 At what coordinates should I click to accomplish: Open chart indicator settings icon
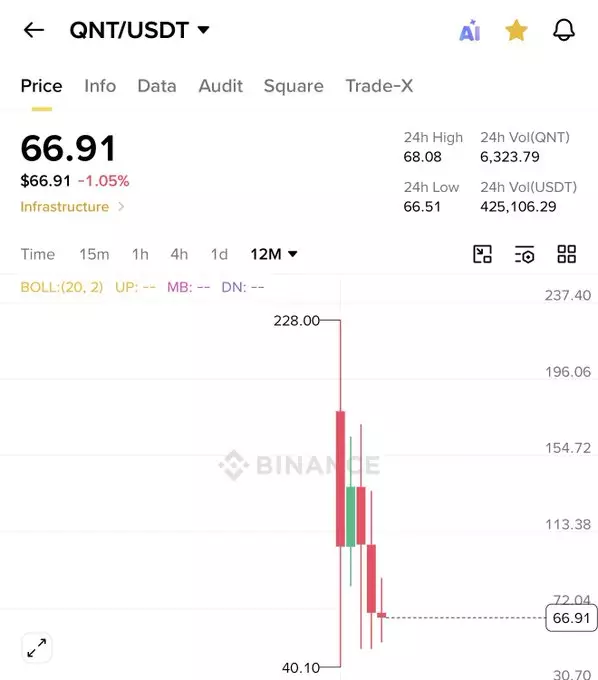point(524,254)
